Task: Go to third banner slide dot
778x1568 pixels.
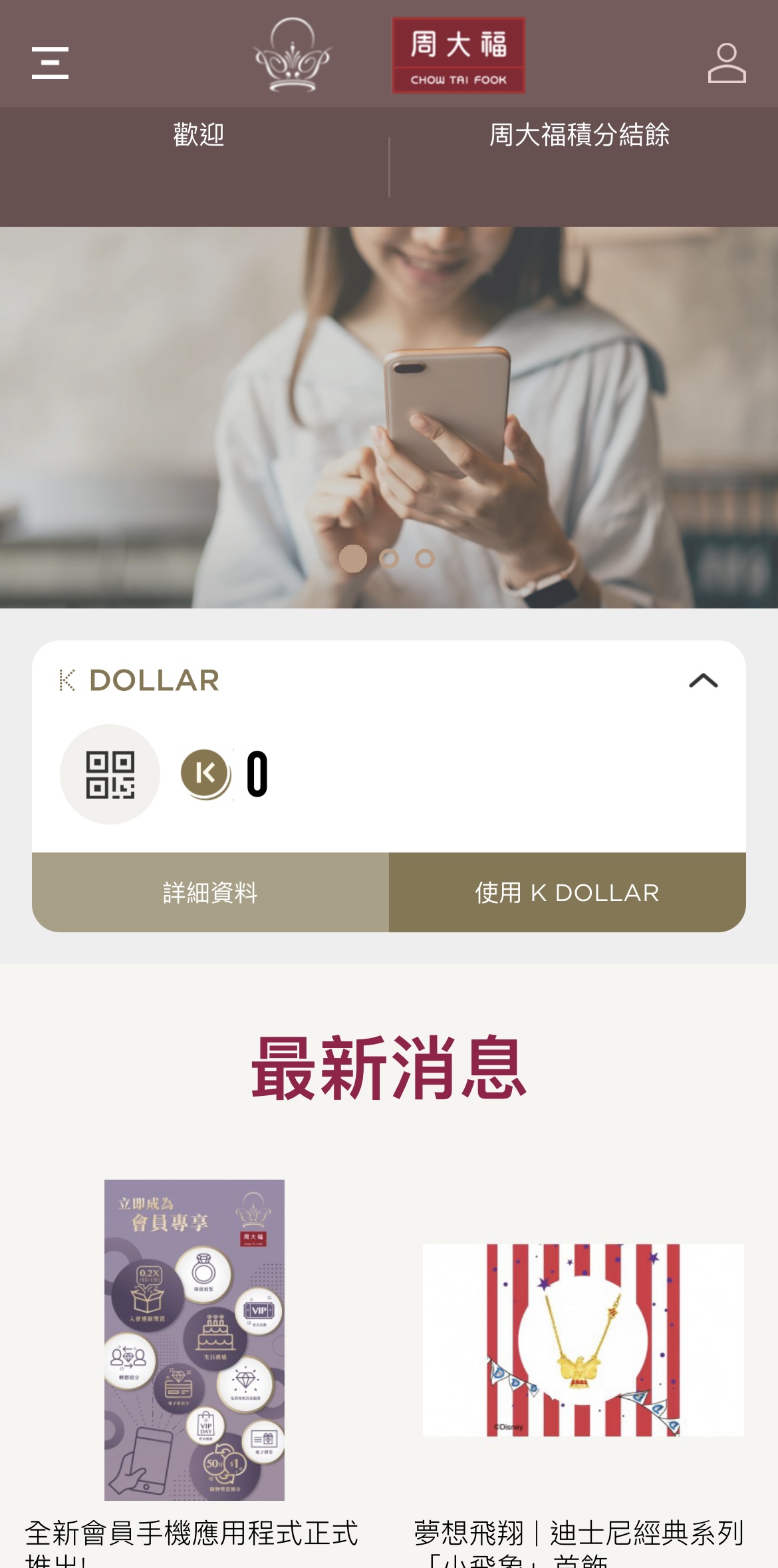Action: [x=425, y=559]
